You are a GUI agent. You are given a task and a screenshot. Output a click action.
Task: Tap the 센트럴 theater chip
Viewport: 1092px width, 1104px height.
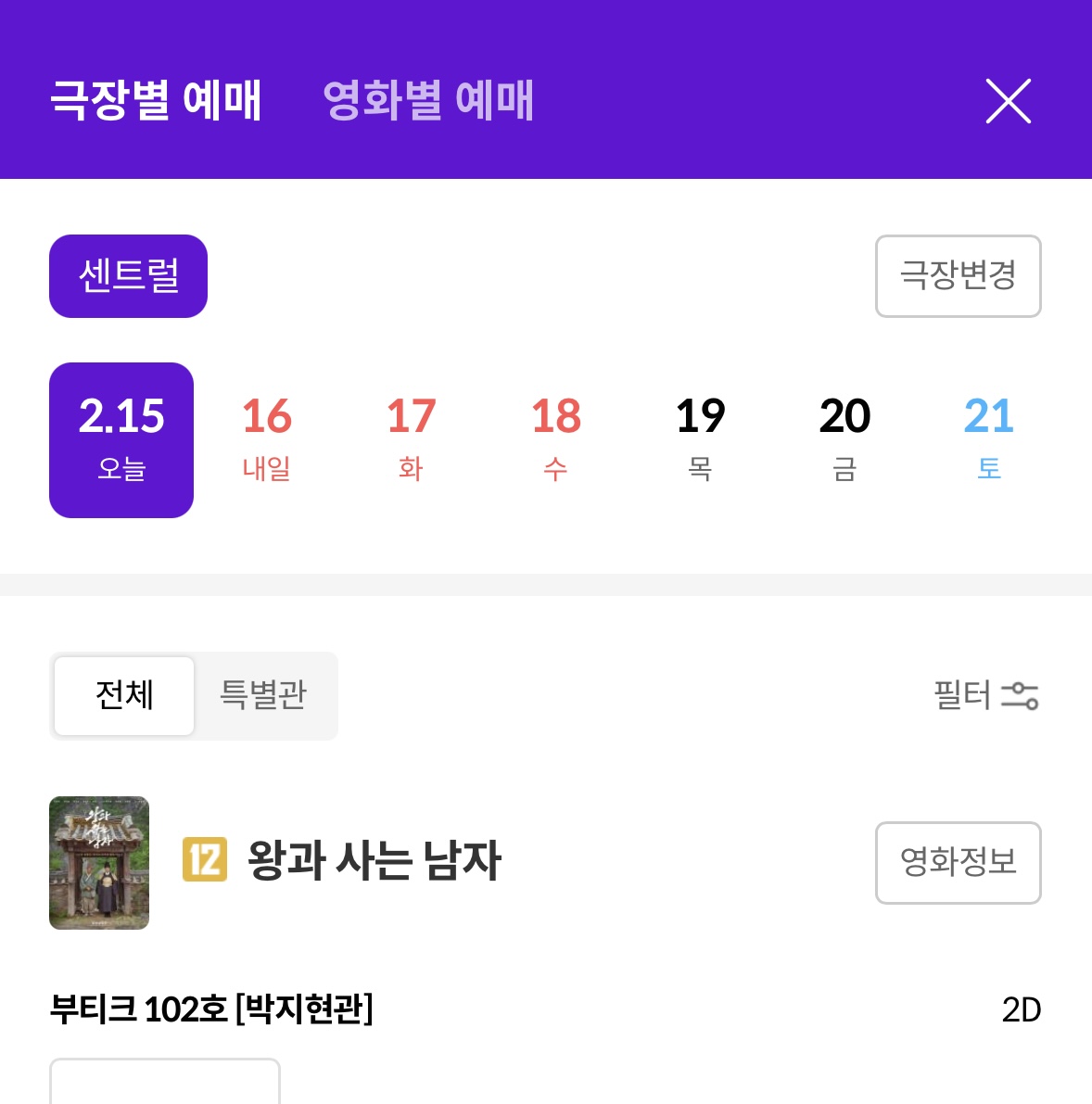point(128,276)
